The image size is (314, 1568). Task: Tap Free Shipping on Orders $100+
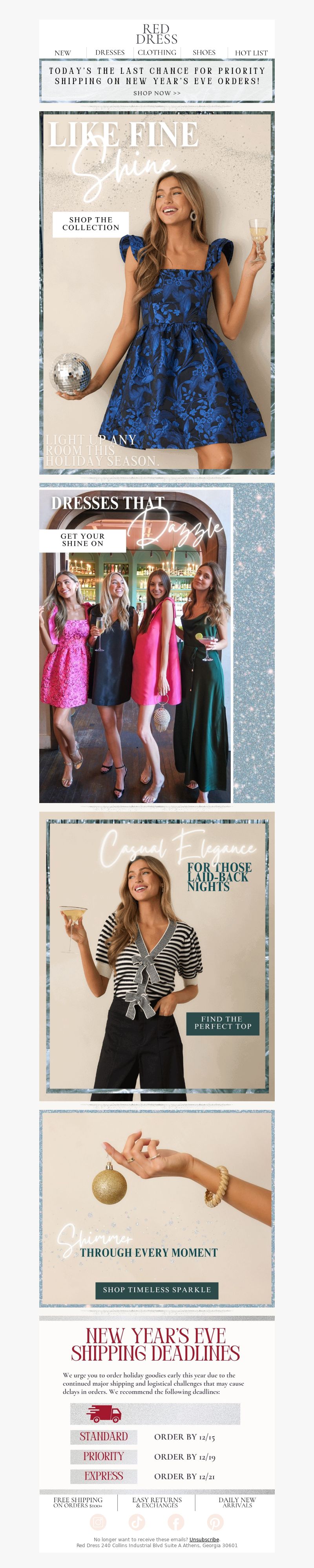[x=78, y=1502]
